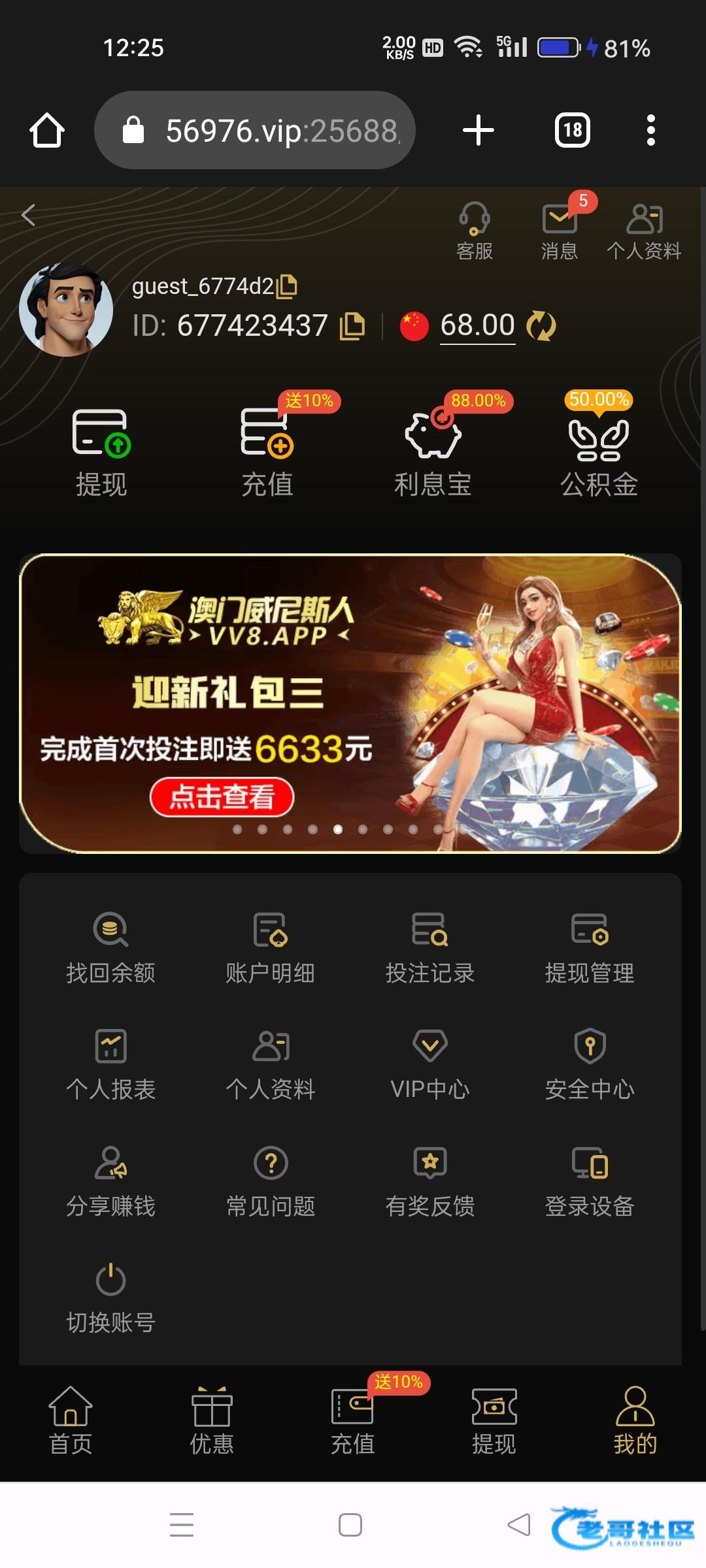The height and width of the screenshot is (1568, 706).
Task: Open 客服 customer service
Action: coord(475,231)
